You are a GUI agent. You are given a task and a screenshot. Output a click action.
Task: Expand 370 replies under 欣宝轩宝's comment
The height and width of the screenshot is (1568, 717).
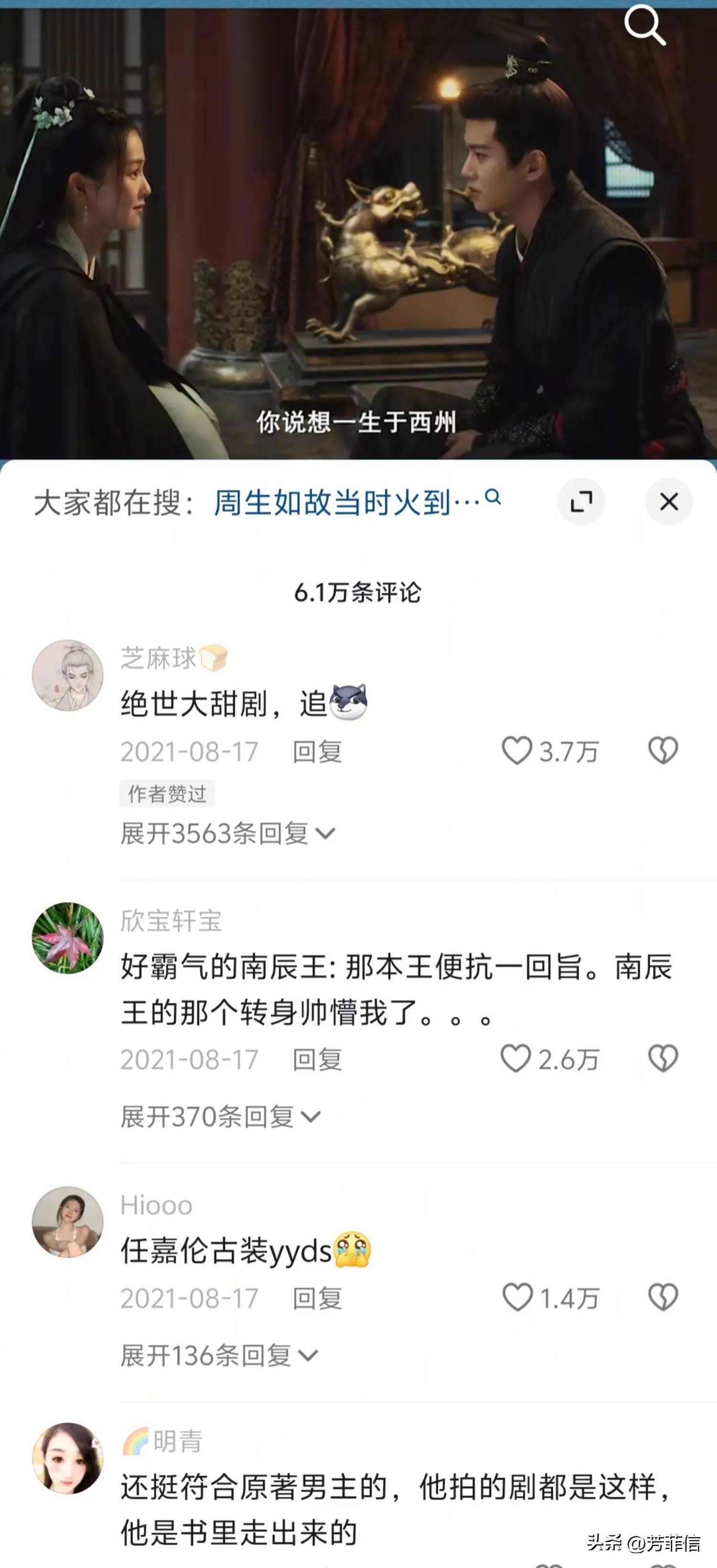click(x=220, y=1117)
